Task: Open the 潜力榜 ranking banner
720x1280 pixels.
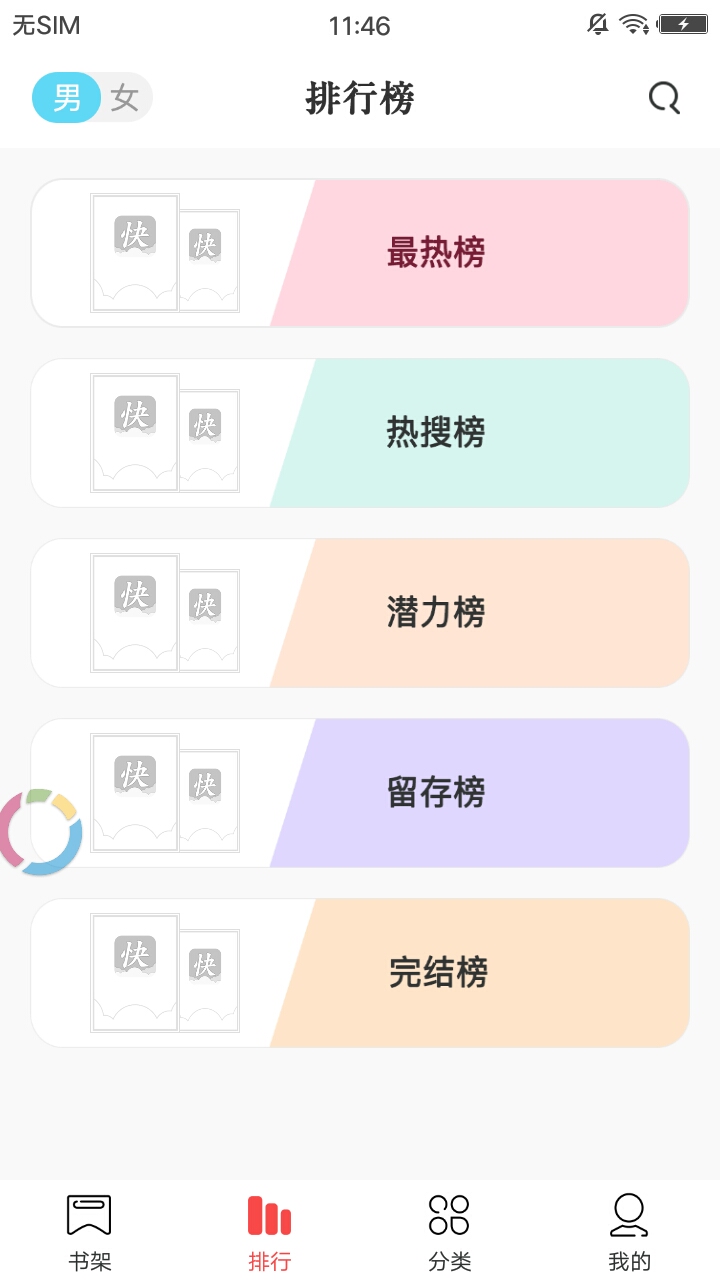Action: (437, 612)
